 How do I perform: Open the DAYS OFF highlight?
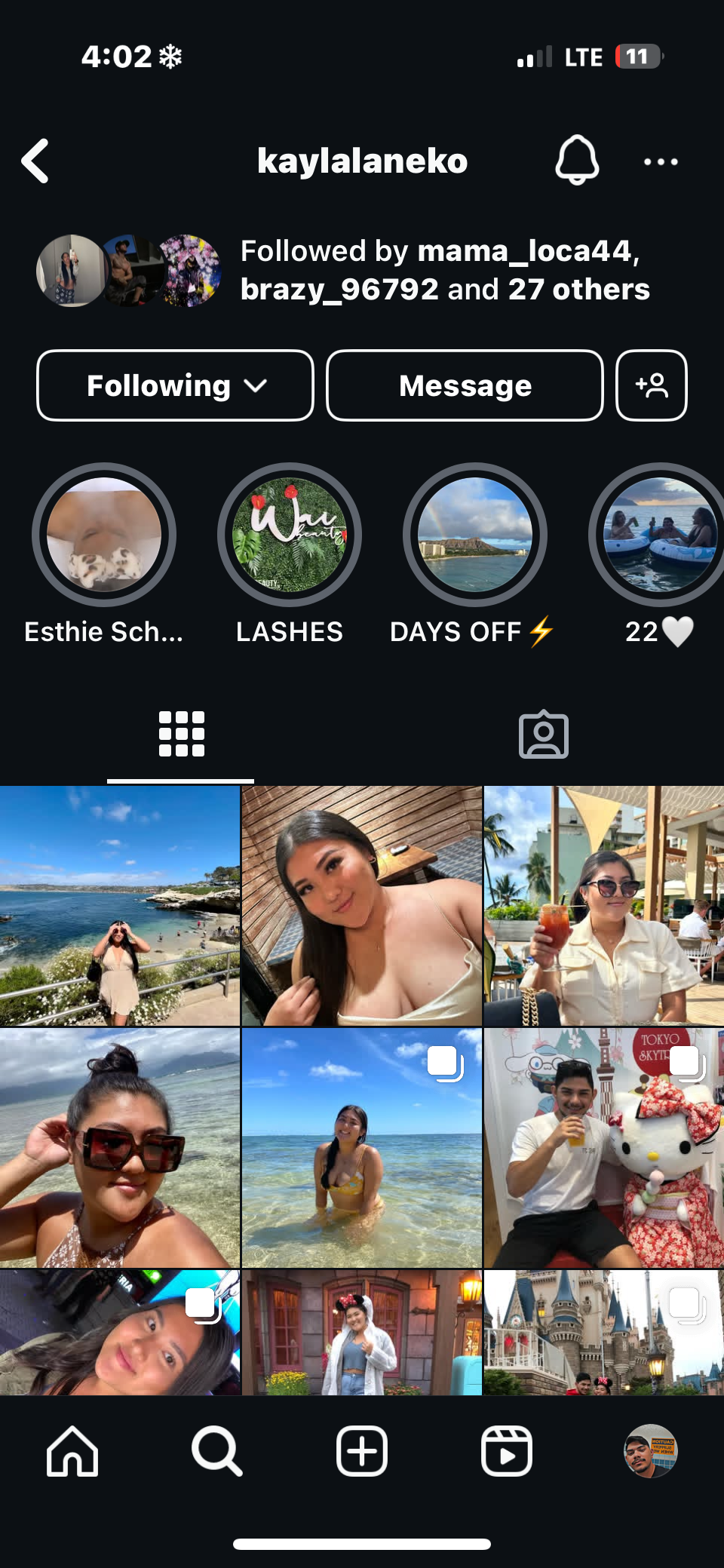475,535
